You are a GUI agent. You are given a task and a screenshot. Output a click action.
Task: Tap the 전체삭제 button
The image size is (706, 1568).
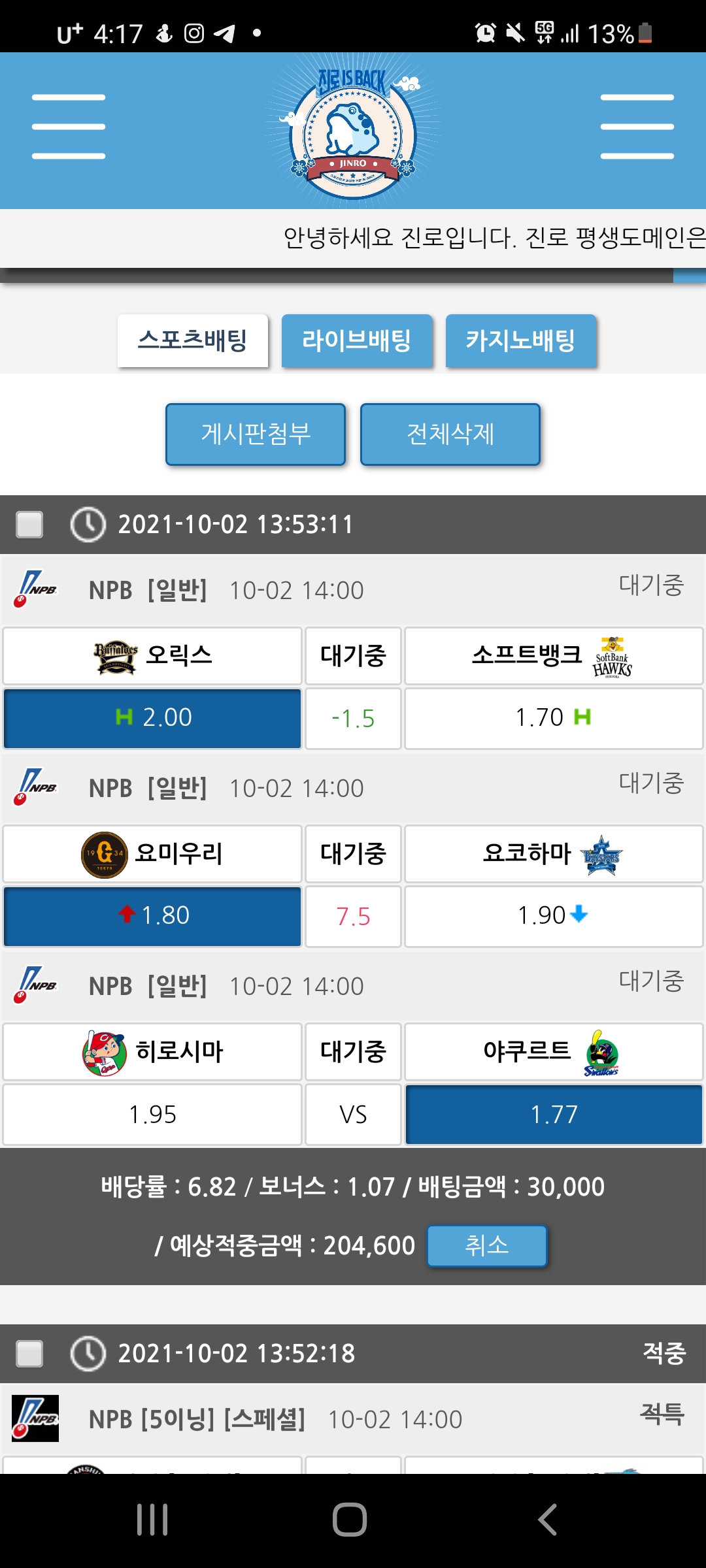tap(450, 434)
